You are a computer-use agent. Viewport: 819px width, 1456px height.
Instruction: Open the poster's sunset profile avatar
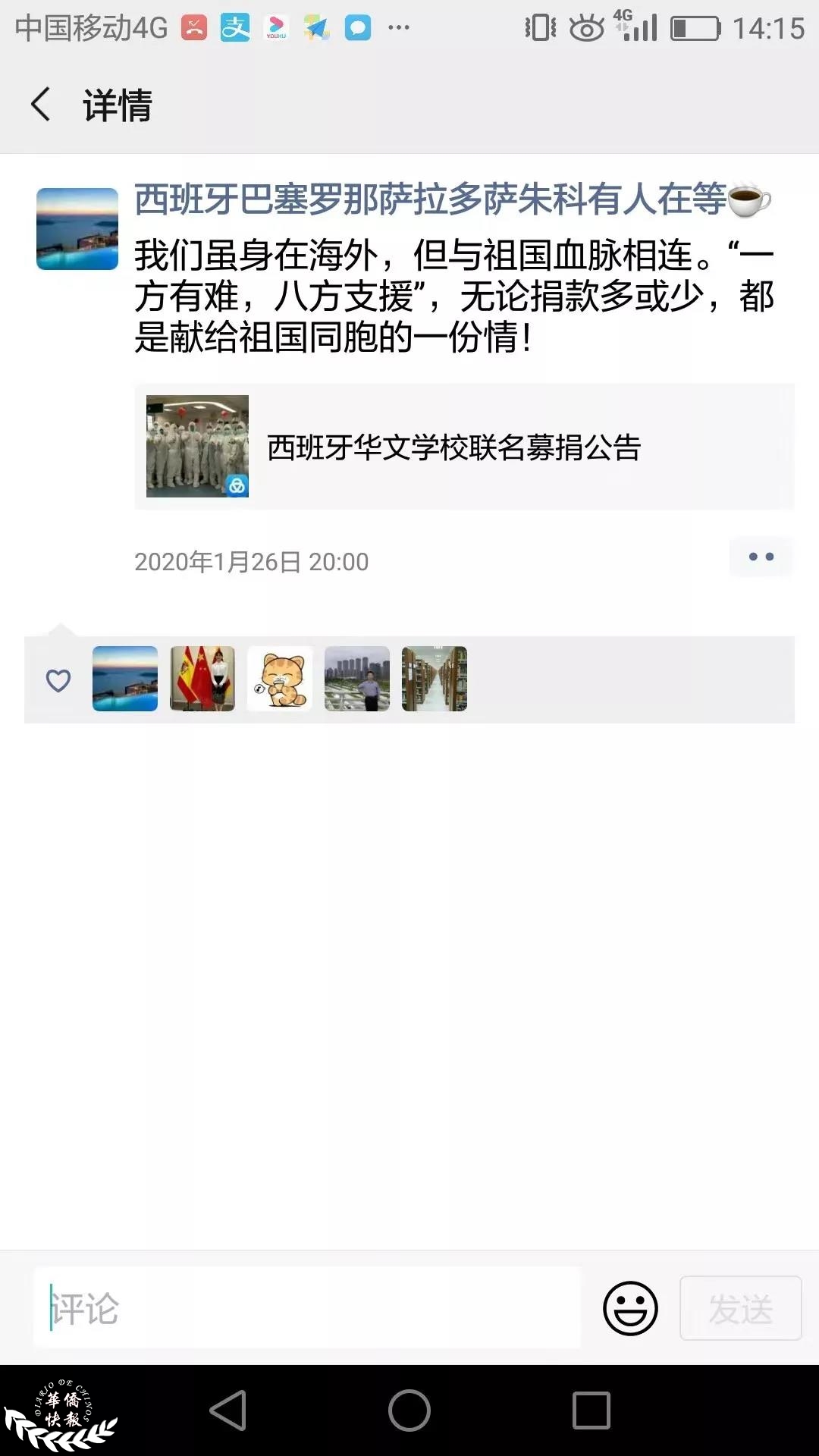(77, 229)
